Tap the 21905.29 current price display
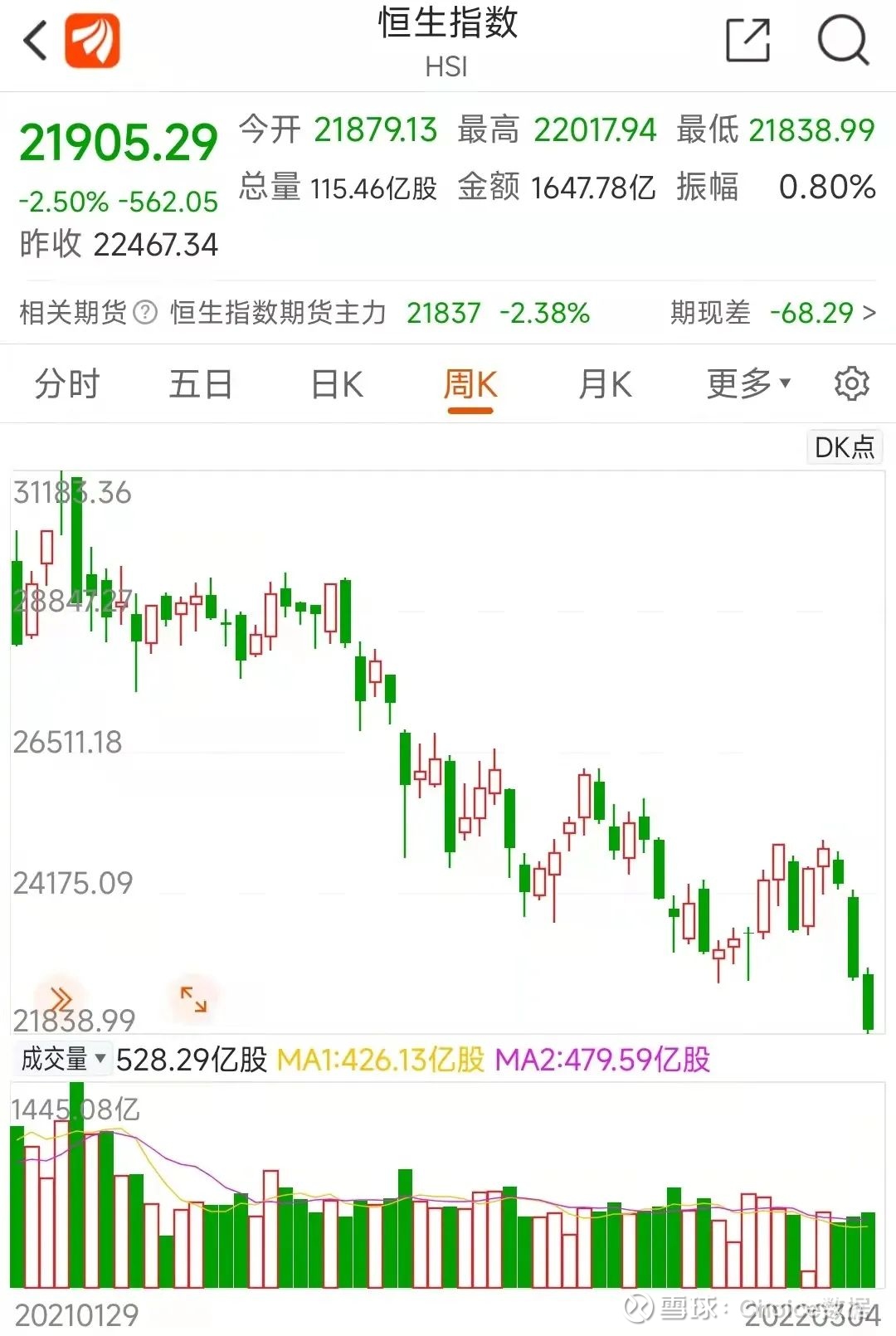 (x=119, y=141)
